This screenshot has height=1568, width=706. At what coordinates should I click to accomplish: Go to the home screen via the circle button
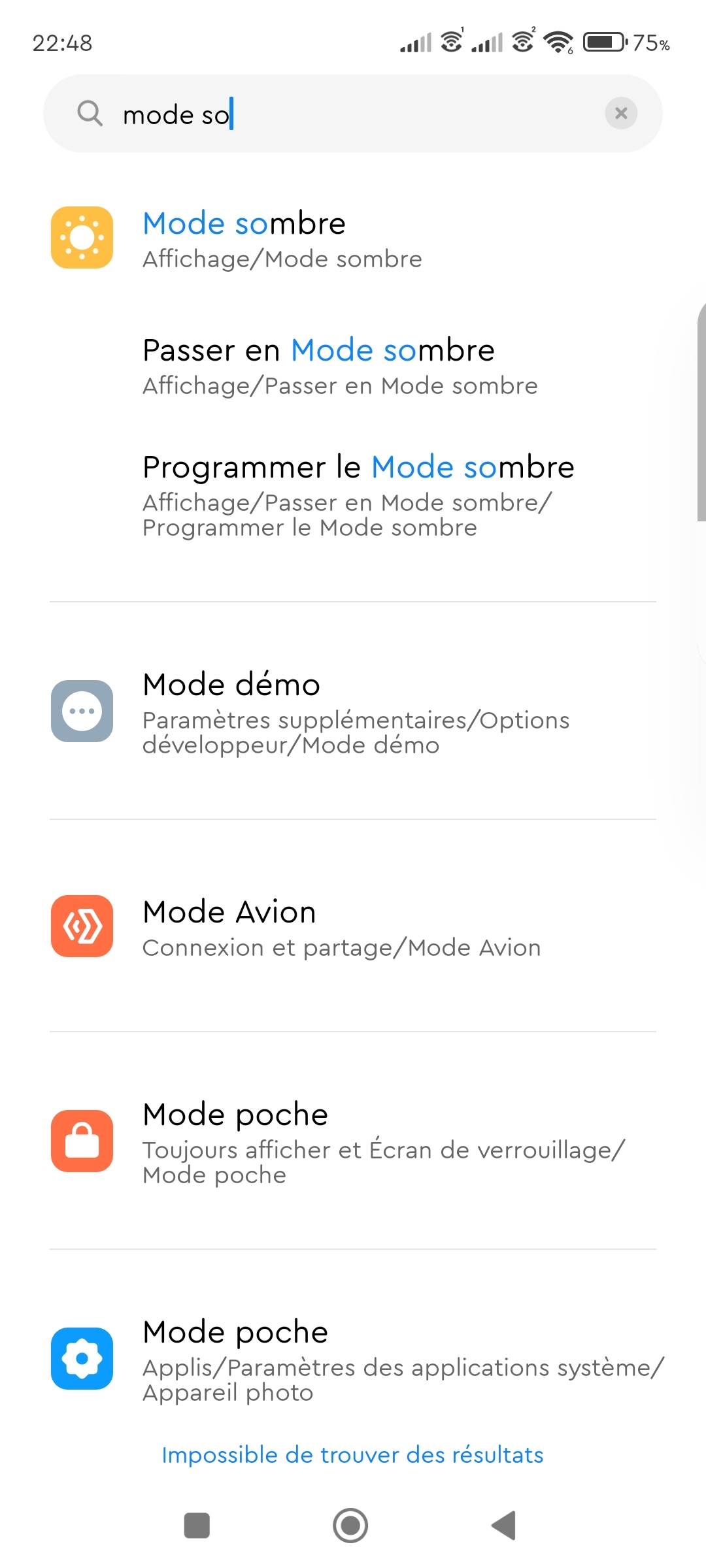[350, 1526]
